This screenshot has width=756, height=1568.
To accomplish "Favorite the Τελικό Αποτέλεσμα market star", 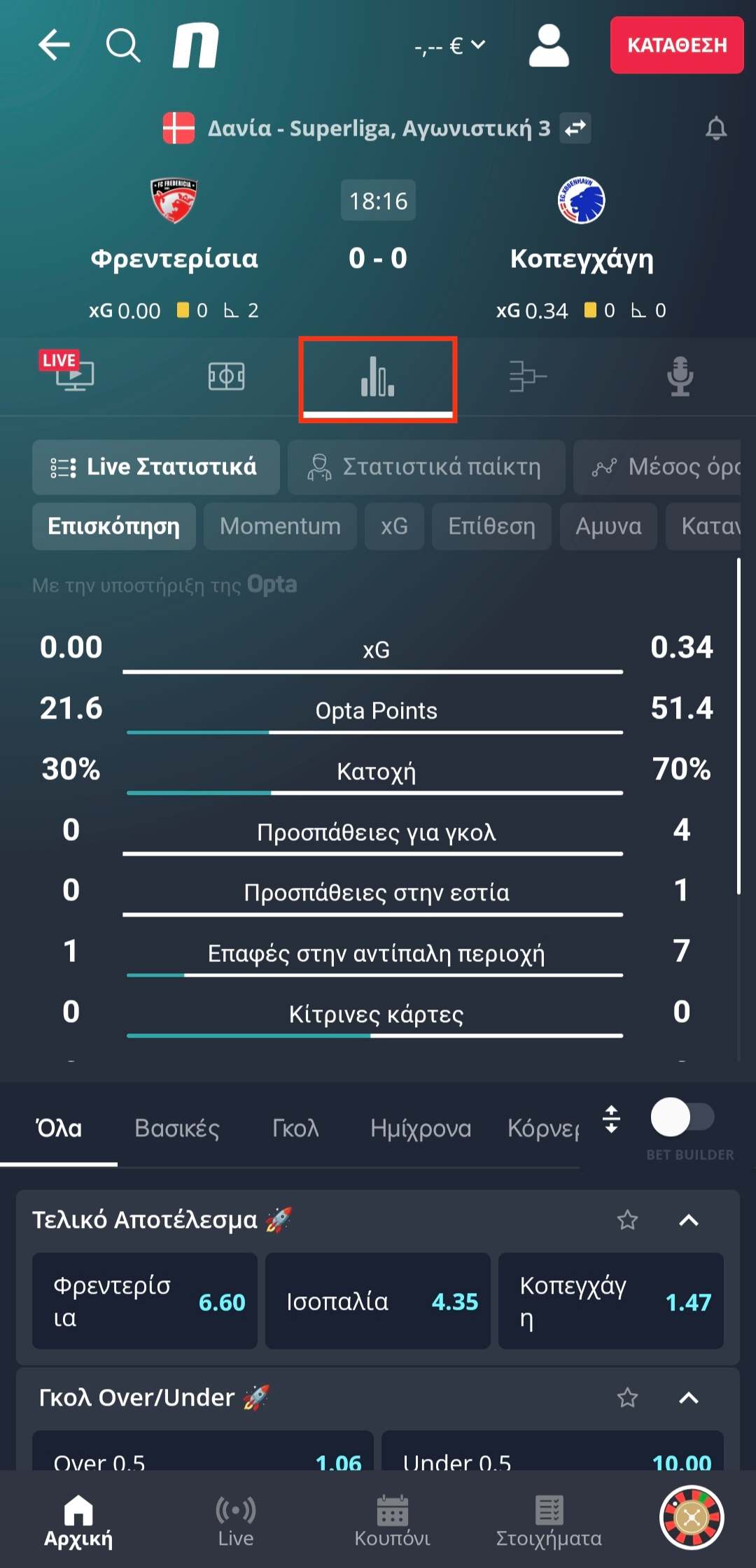I will click(627, 1220).
